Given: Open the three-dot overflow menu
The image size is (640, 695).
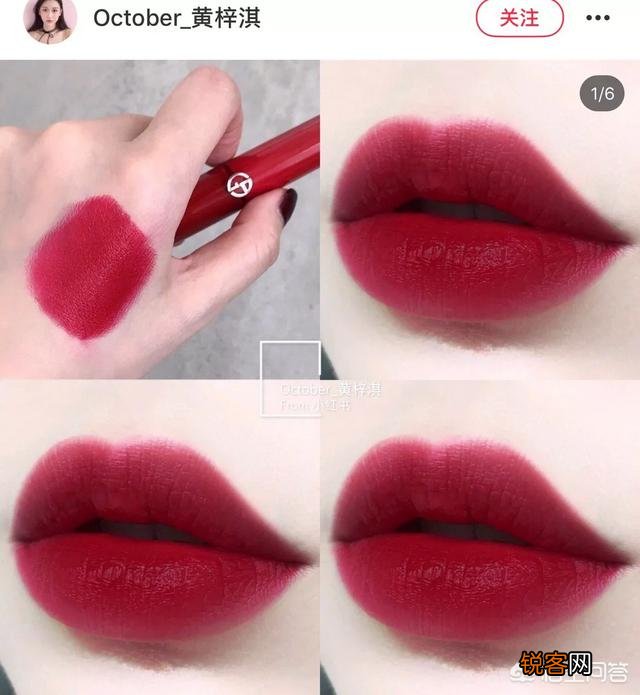Looking at the screenshot, I should (598, 18).
